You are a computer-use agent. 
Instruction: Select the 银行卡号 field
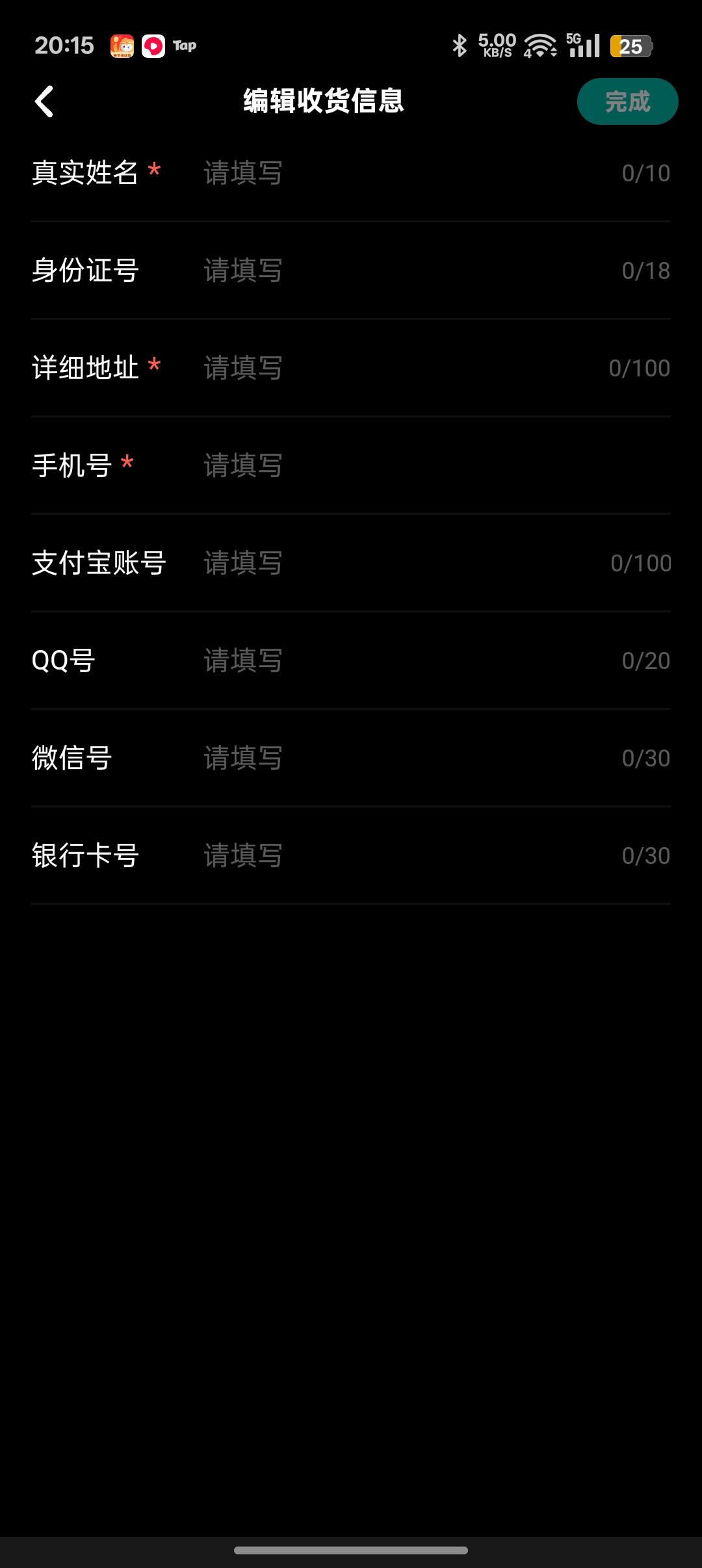coord(390,856)
